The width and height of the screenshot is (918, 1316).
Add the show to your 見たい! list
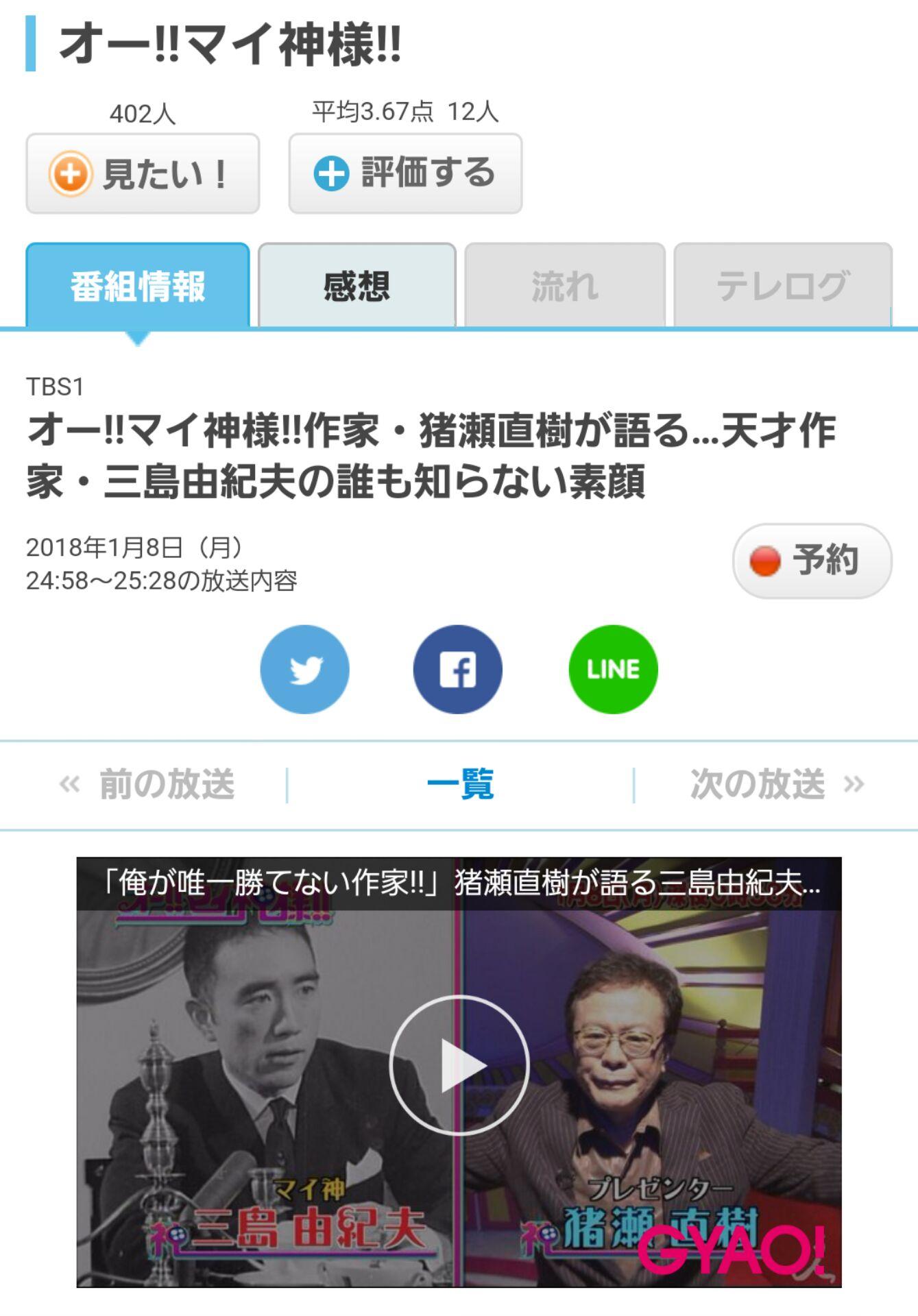pos(142,173)
